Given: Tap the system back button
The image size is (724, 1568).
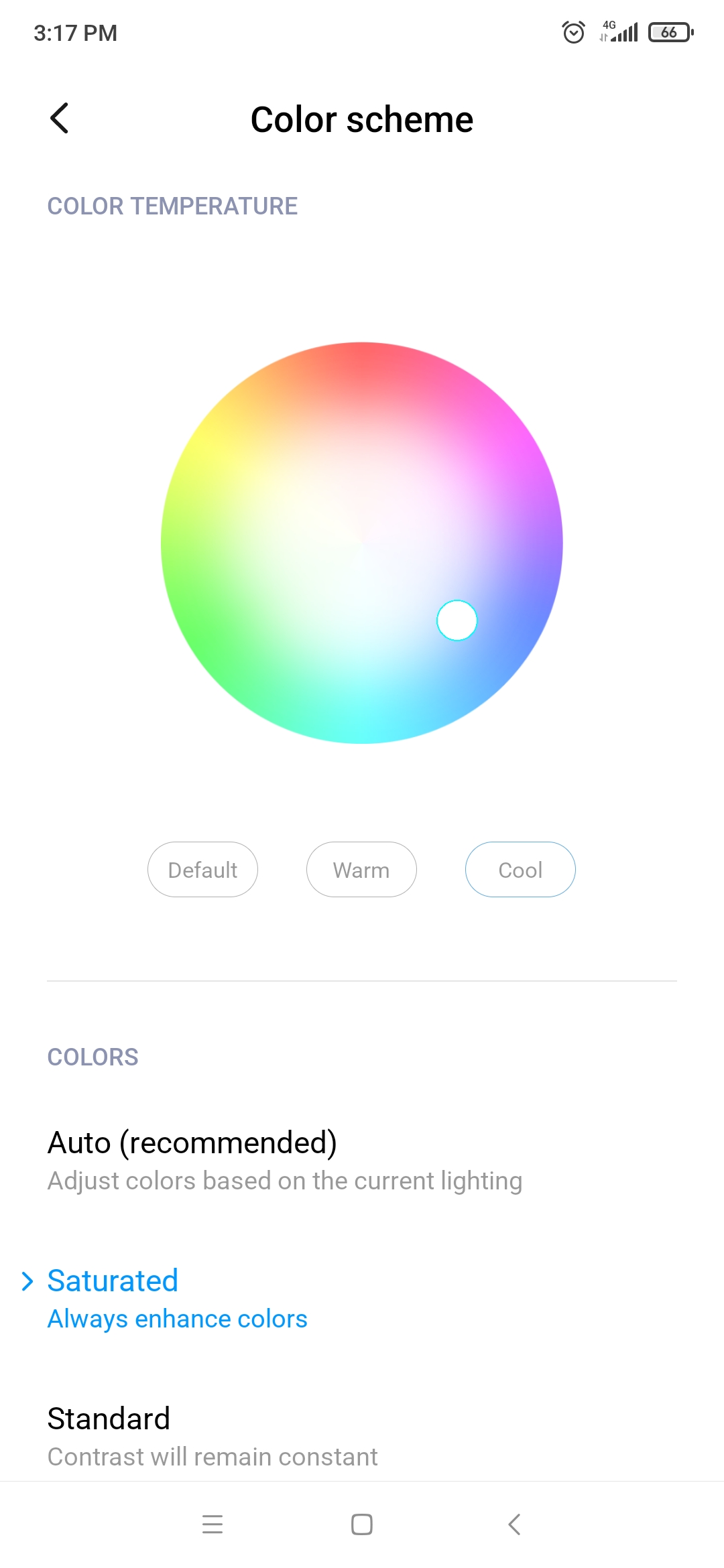Looking at the screenshot, I should click(x=514, y=1524).
